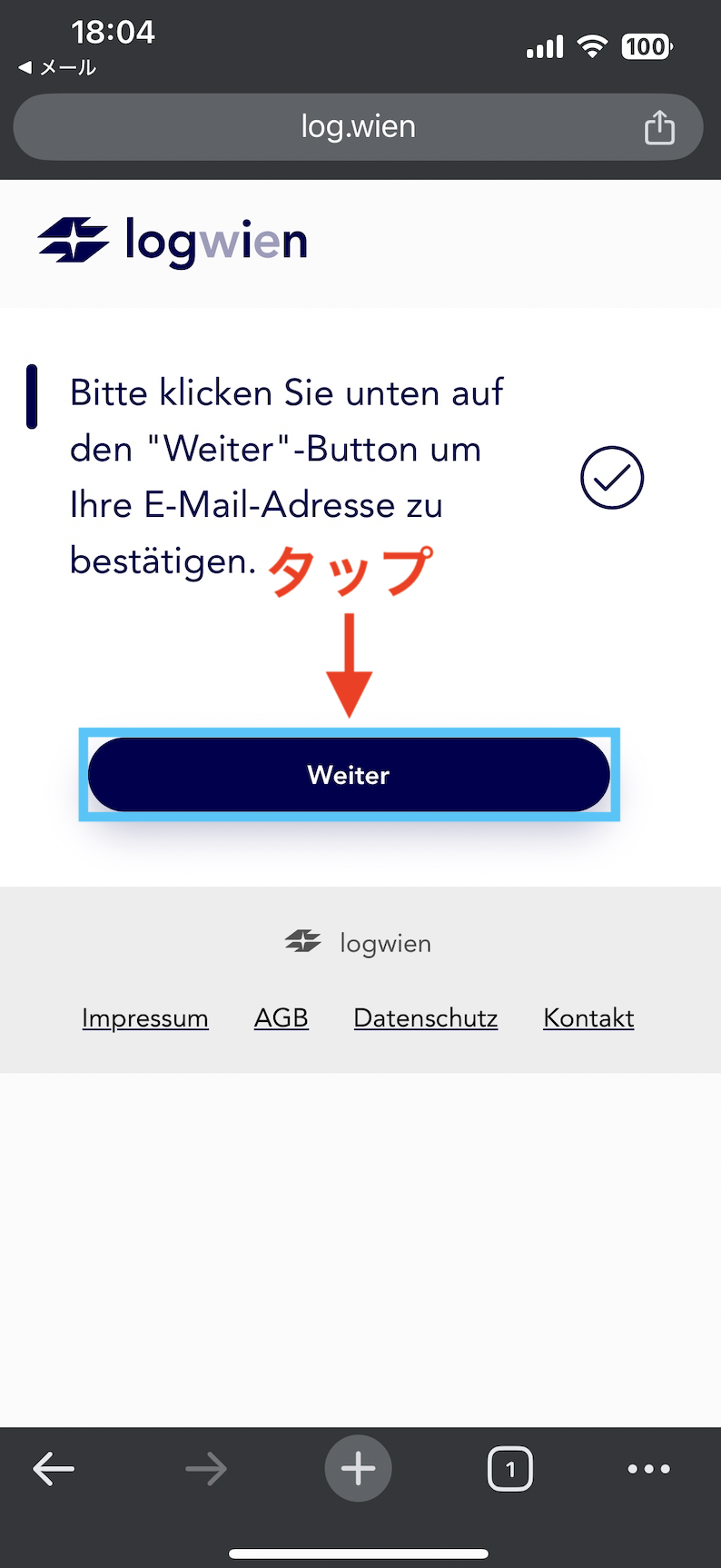
Task: Open the Datenschutz link
Action: 426,1017
